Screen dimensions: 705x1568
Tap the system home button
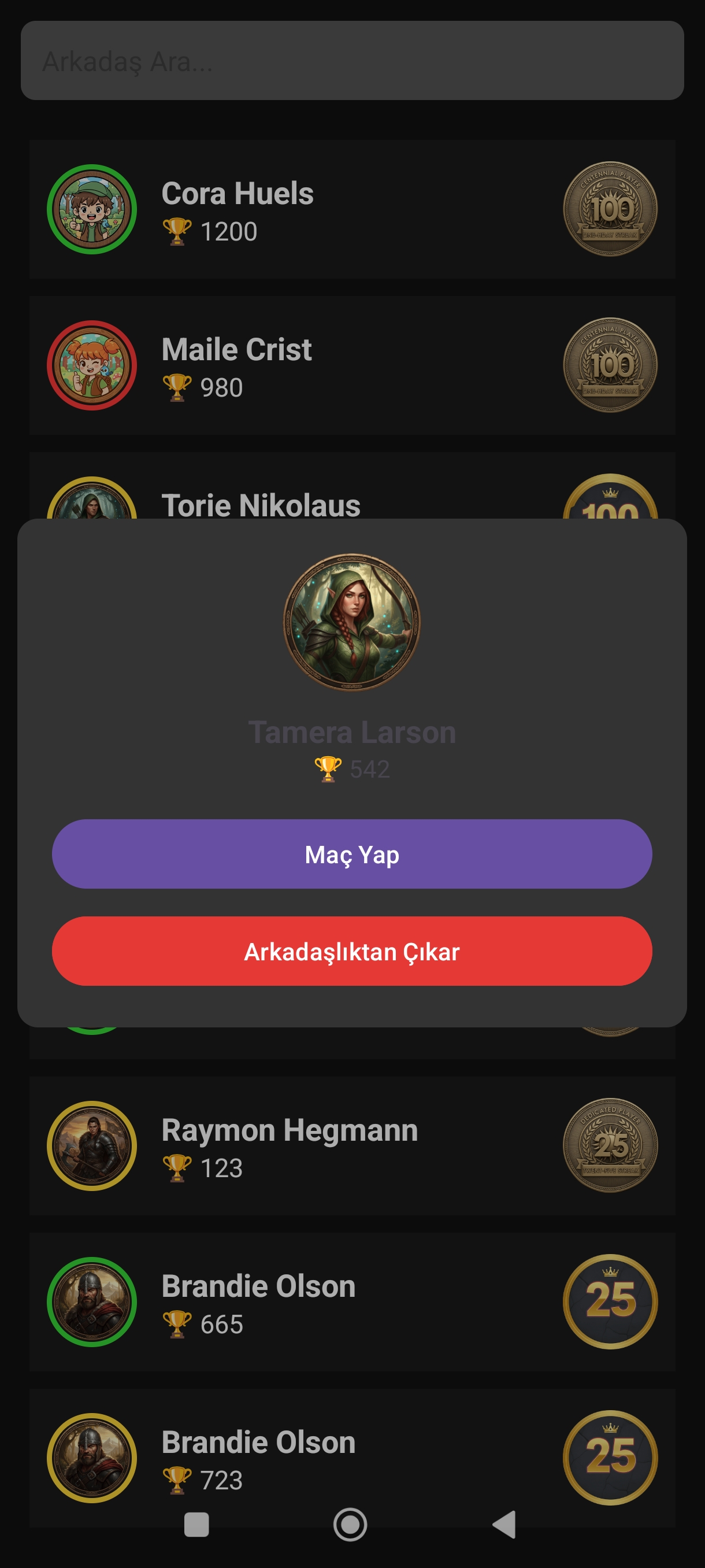[x=350, y=1524]
